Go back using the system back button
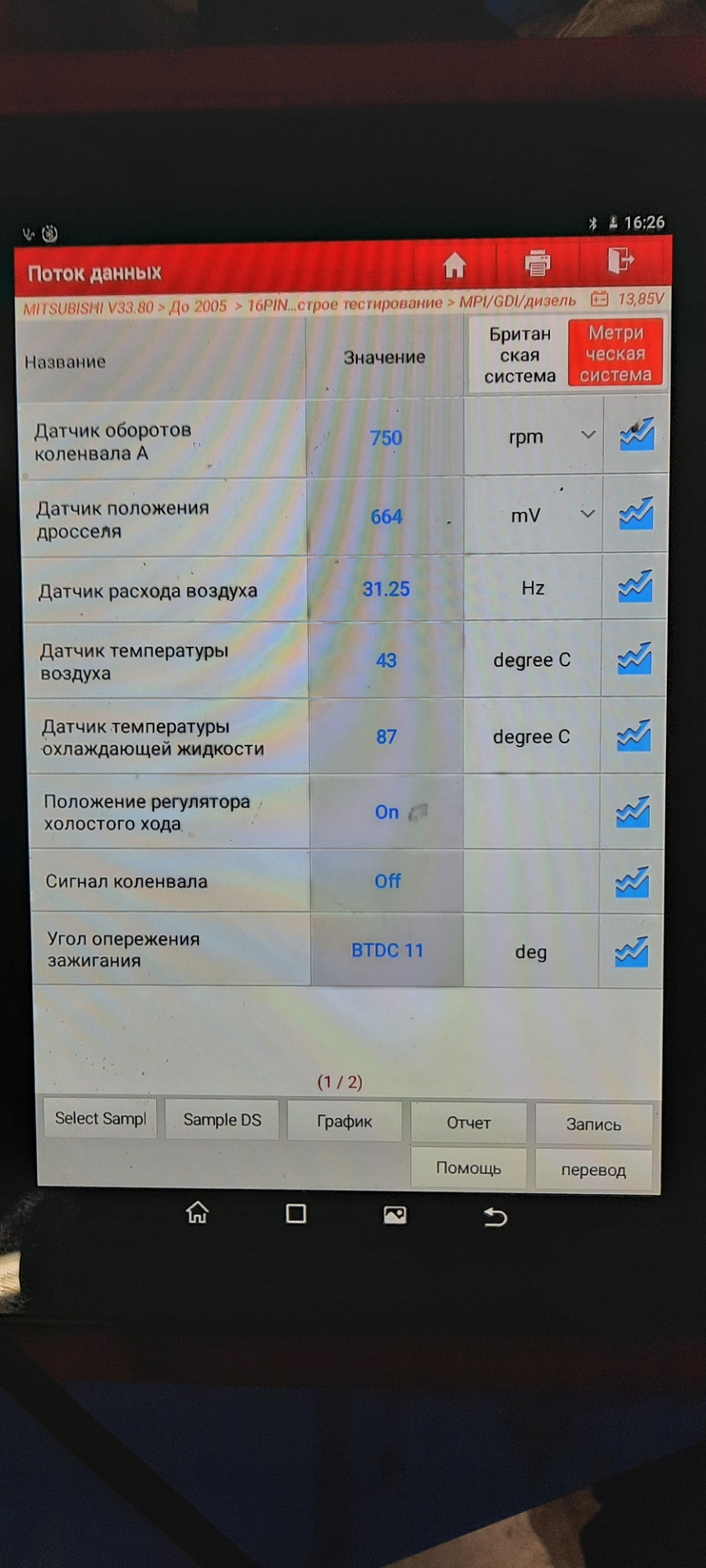The height and width of the screenshot is (1568, 706). click(x=495, y=1217)
